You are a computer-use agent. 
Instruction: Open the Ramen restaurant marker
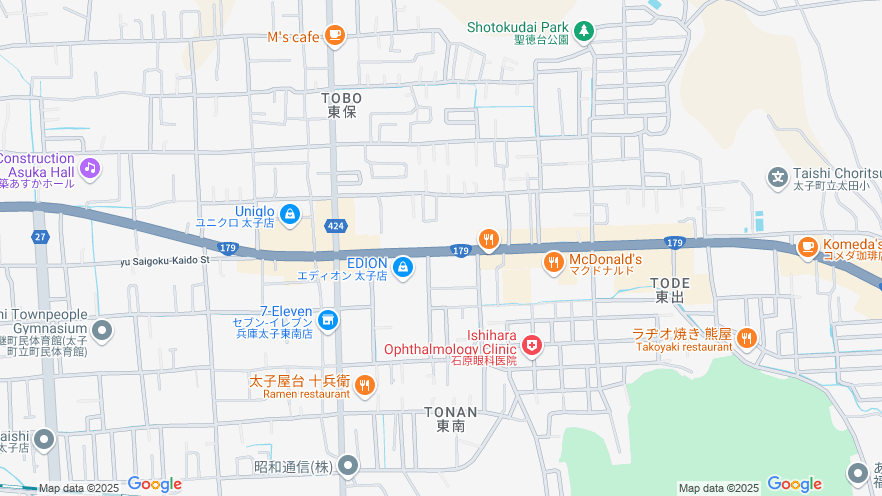(x=365, y=385)
